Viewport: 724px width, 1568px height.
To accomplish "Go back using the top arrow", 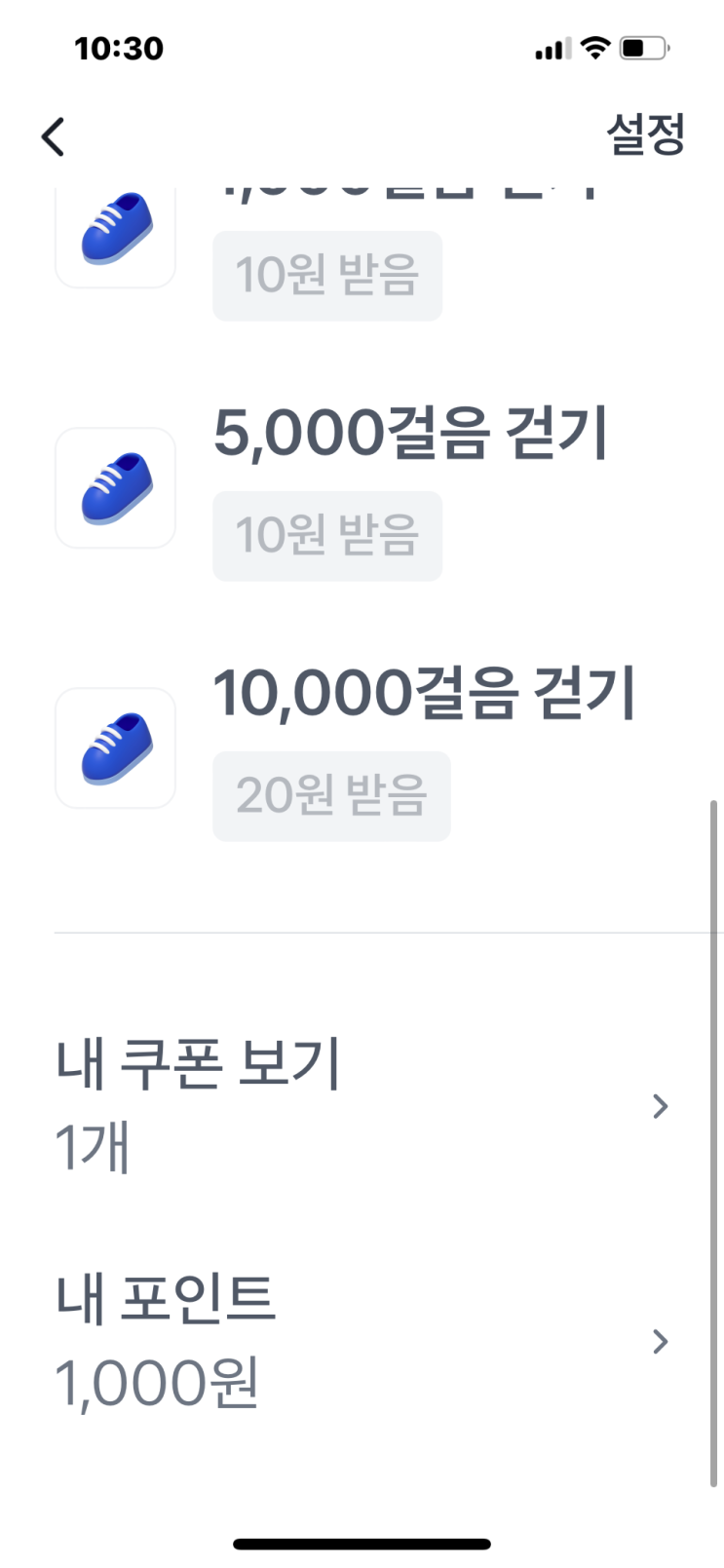I will pyautogui.click(x=54, y=136).
